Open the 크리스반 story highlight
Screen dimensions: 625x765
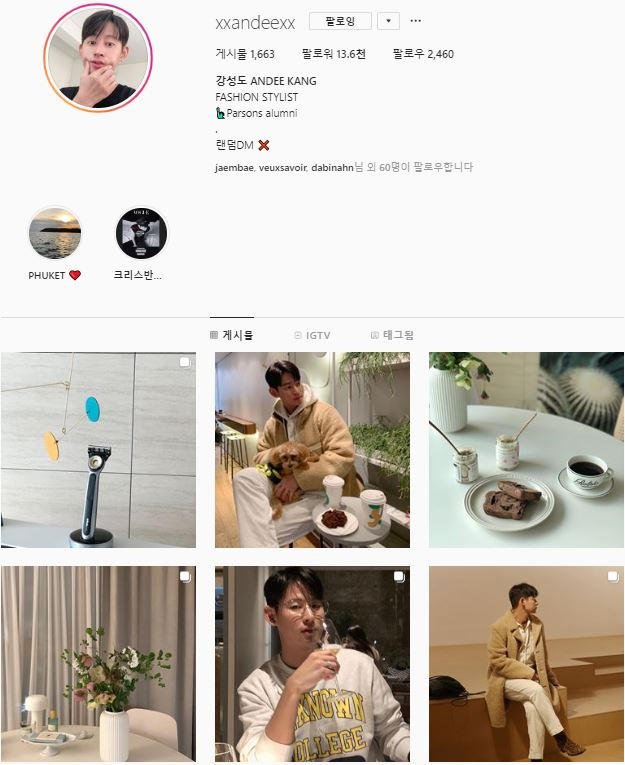point(141,234)
